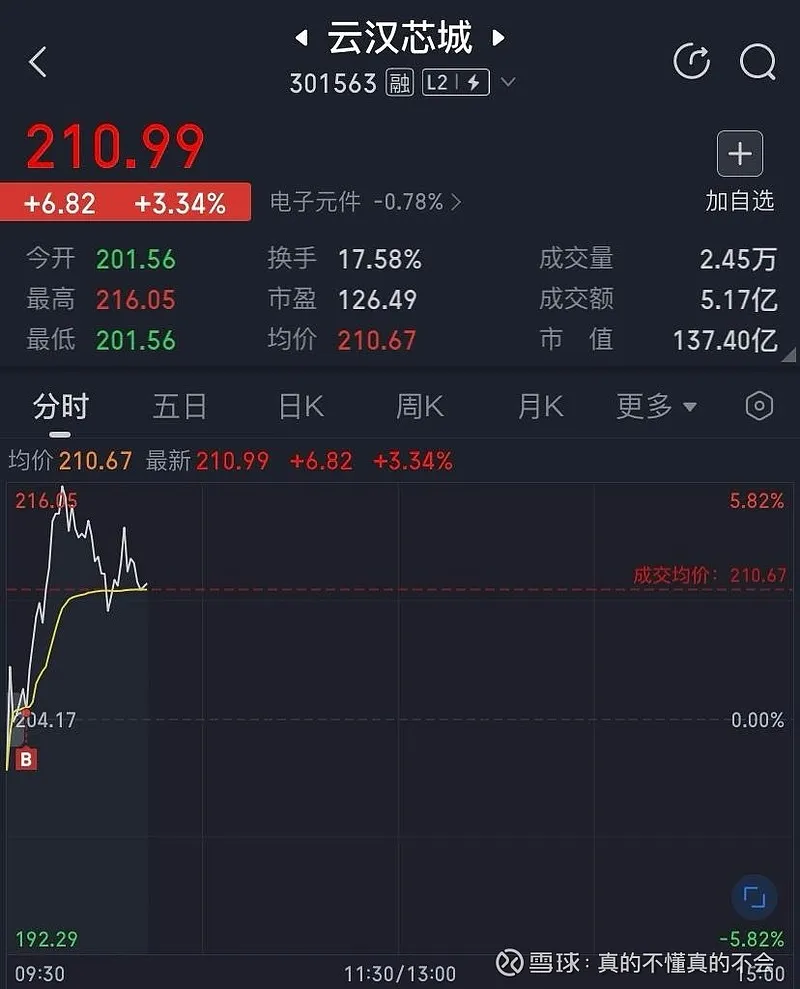Switch to the 日K chart tab

tap(300, 406)
